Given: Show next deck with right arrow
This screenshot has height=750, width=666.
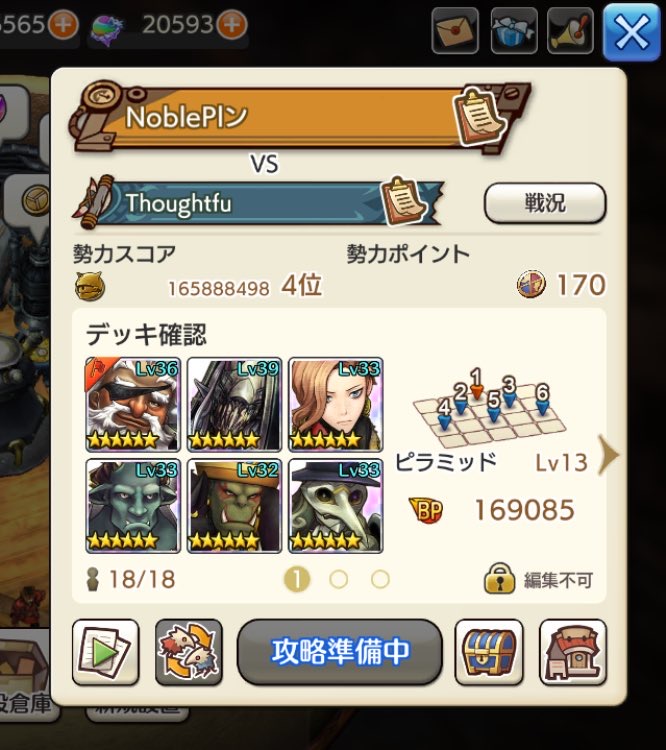Looking at the screenshot, I should click(609, 455).
